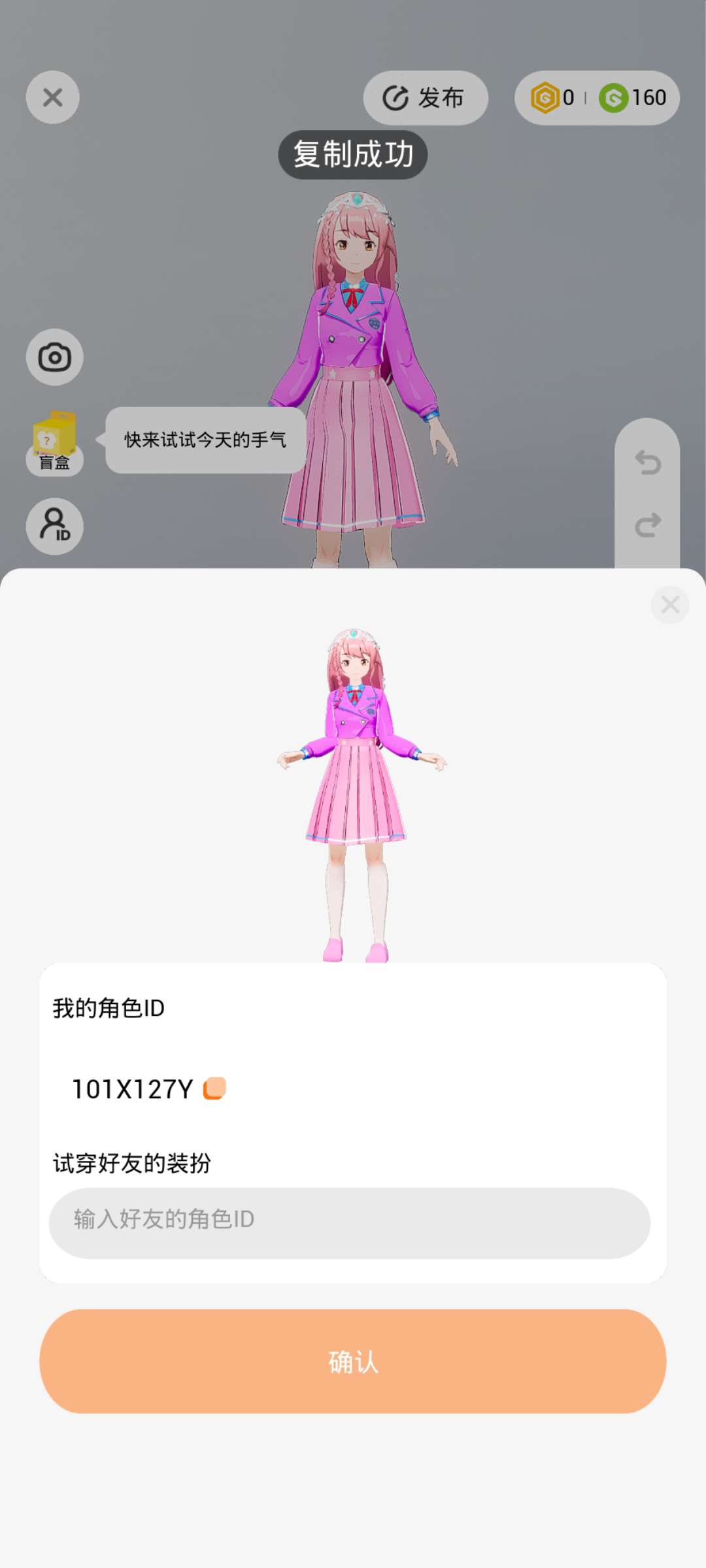Screen dimensions: 706x1568
Task: Undo the last outfit change
Action: [x=647, y=463]
